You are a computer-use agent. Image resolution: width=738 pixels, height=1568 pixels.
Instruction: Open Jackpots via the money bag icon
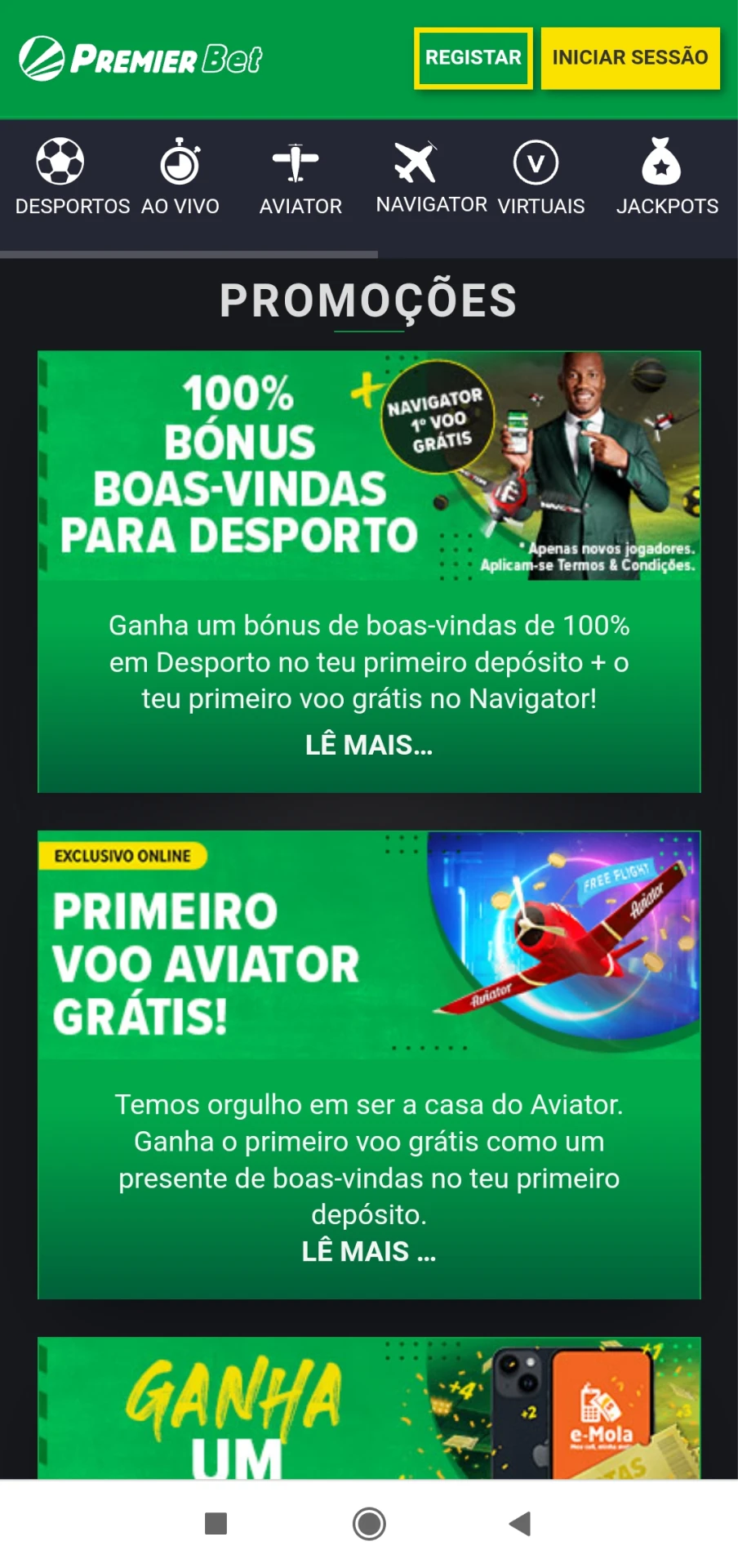click(x=663, y=162)
